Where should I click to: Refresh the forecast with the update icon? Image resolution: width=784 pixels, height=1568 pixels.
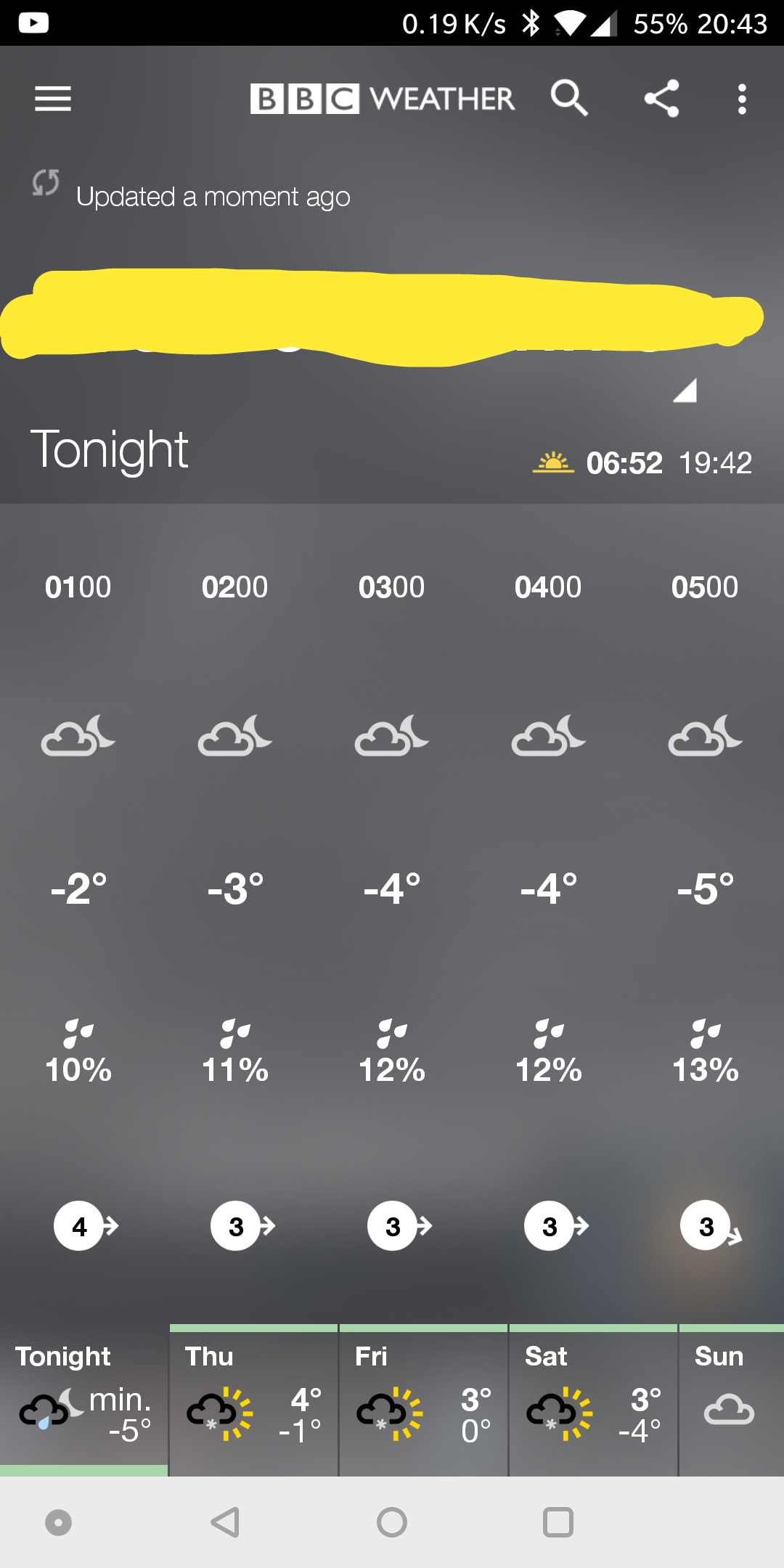pyautogui.click(x=46, y=183)
